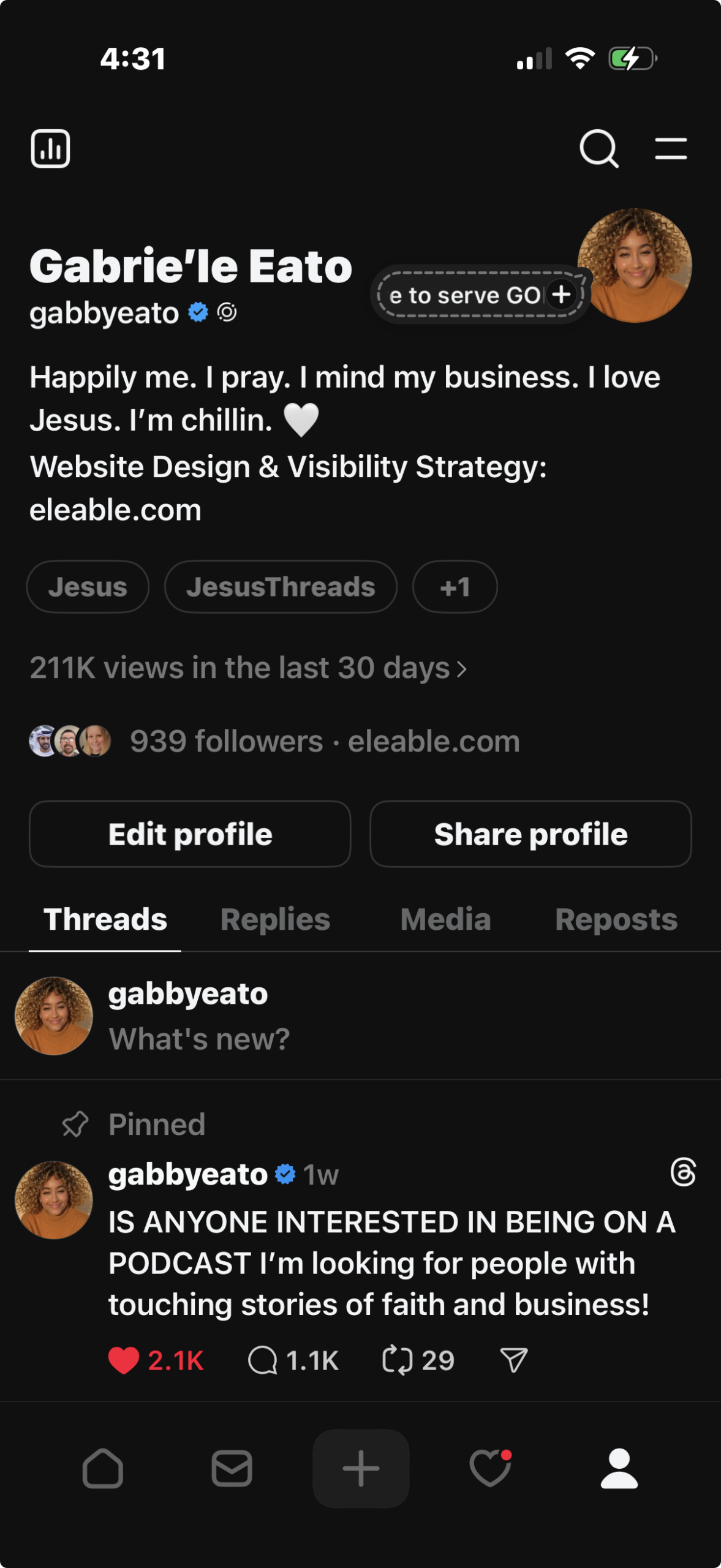
Task: Expand the +1 interest tag
Action: pyautogui.click(x=455, y=586)
